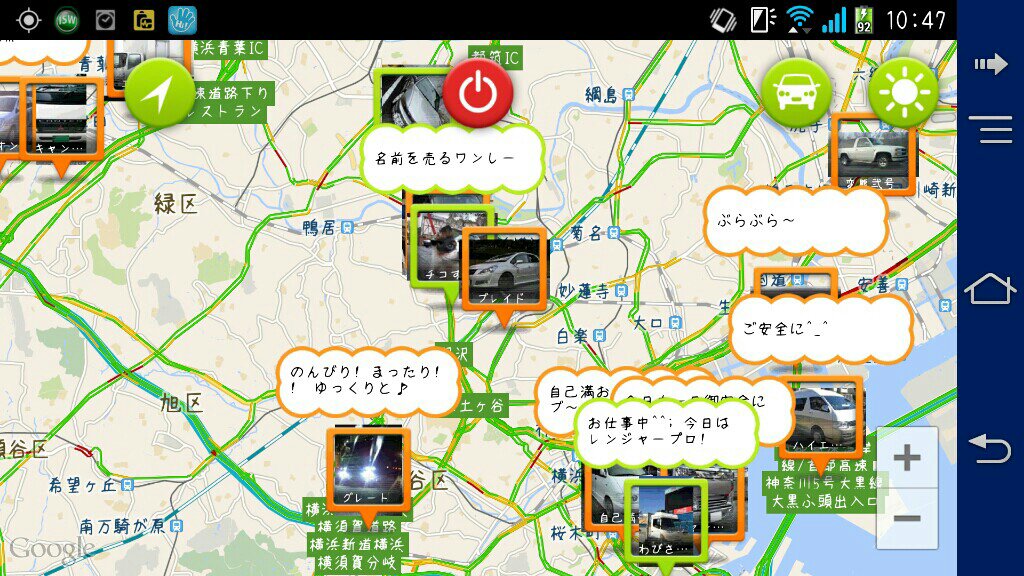Image resolution: width=1024 pixels, height=576 pixels.
Task: Tap the red power button
Action: [478, 93]
